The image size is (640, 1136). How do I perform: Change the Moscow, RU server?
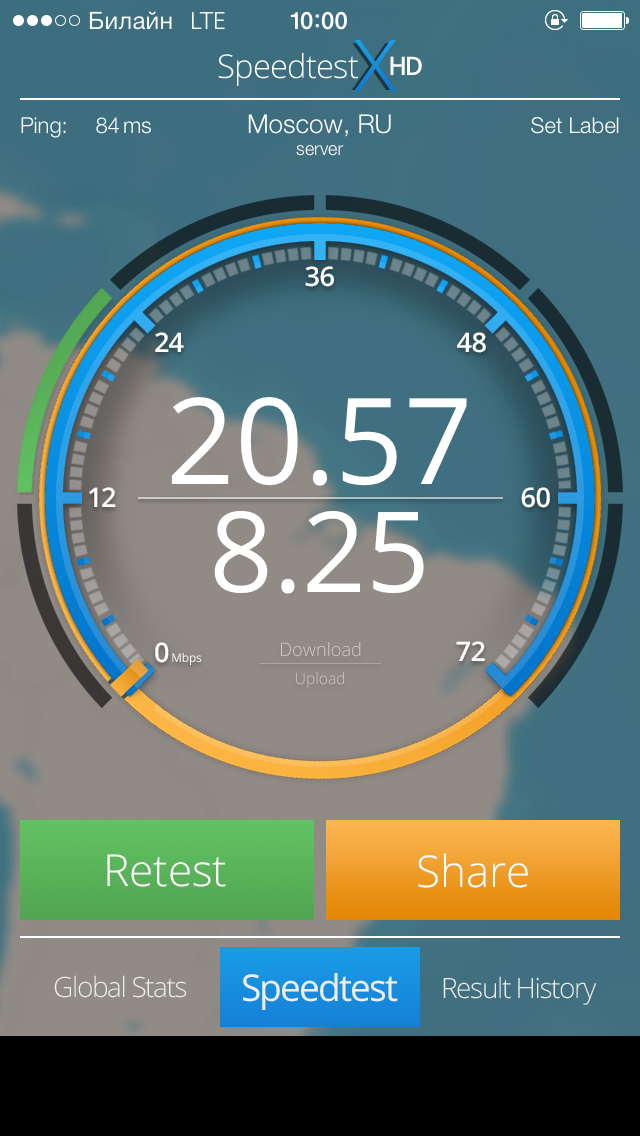coord(320,133)
